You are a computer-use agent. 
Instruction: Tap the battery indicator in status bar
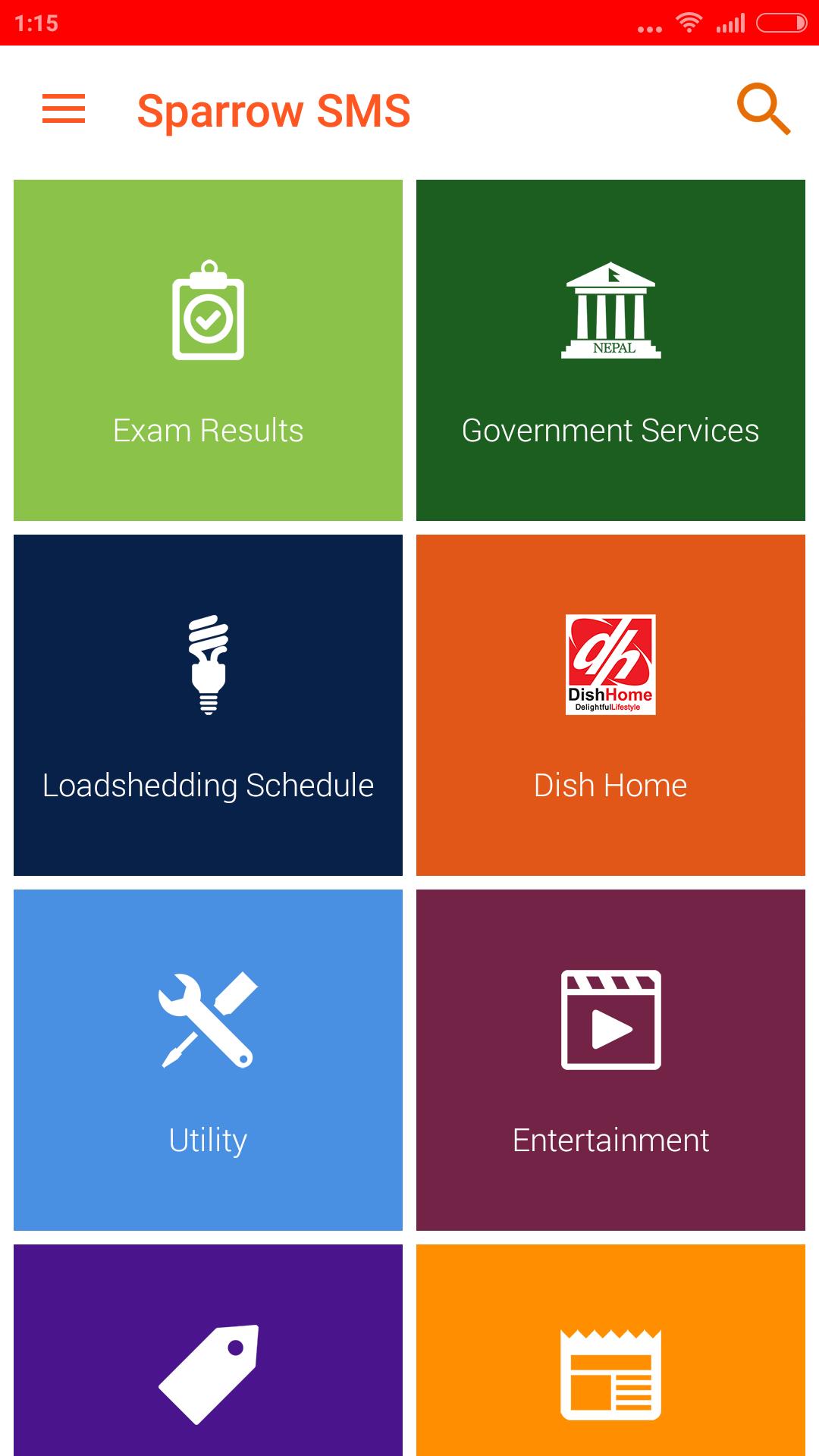pos(781,23)
